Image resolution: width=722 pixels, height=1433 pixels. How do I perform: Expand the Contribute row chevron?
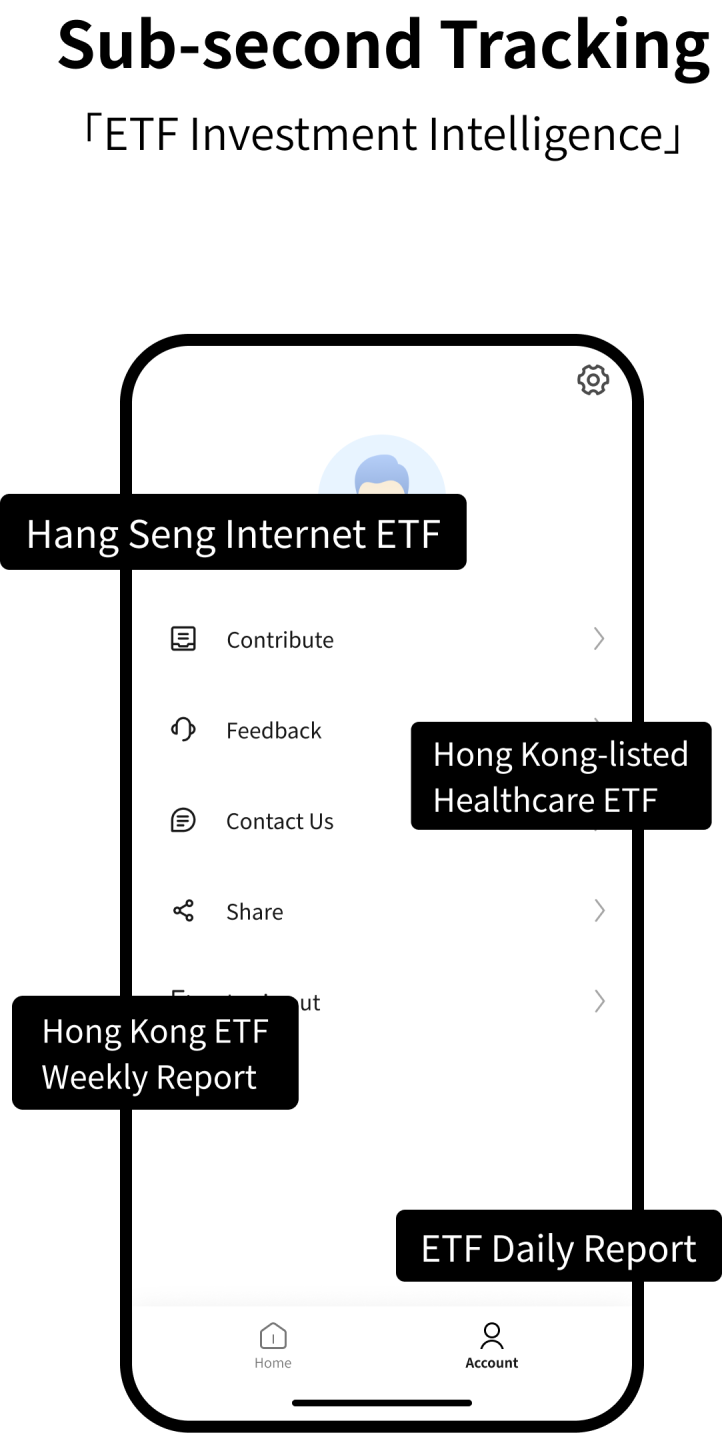coord(598,638)
